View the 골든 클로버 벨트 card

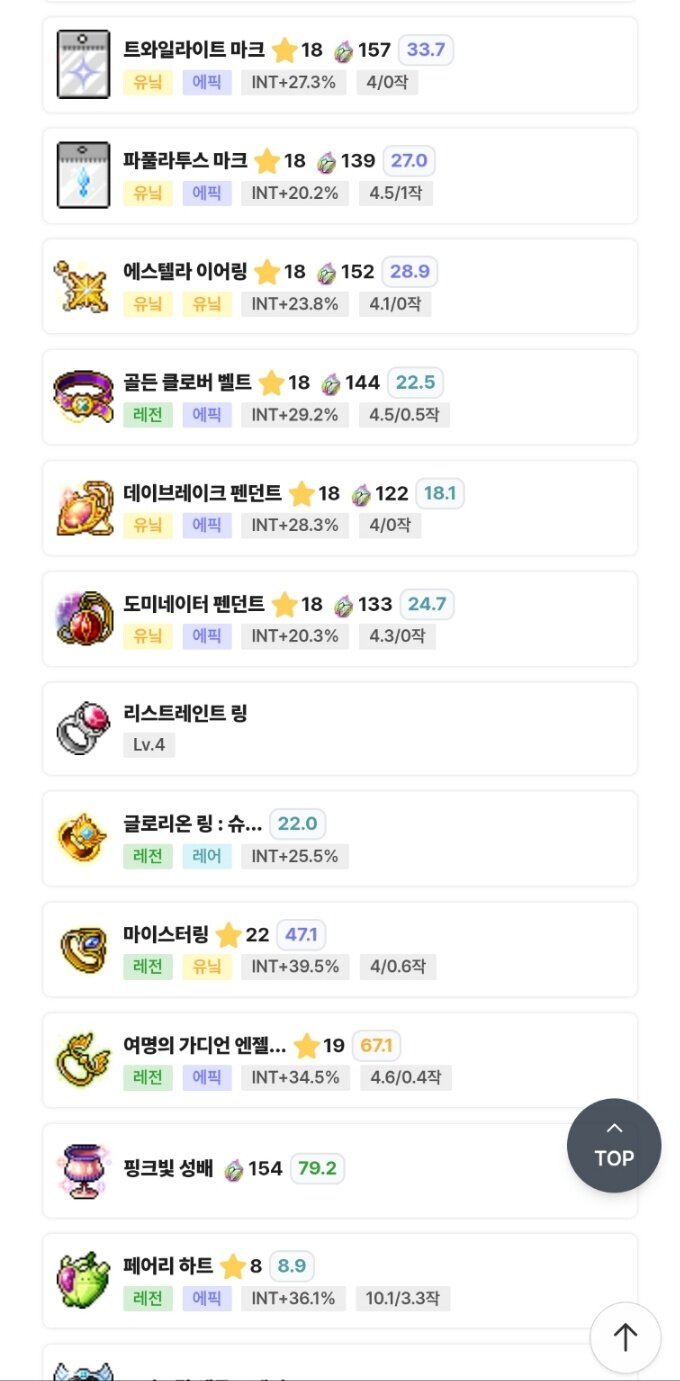(340, 397)
